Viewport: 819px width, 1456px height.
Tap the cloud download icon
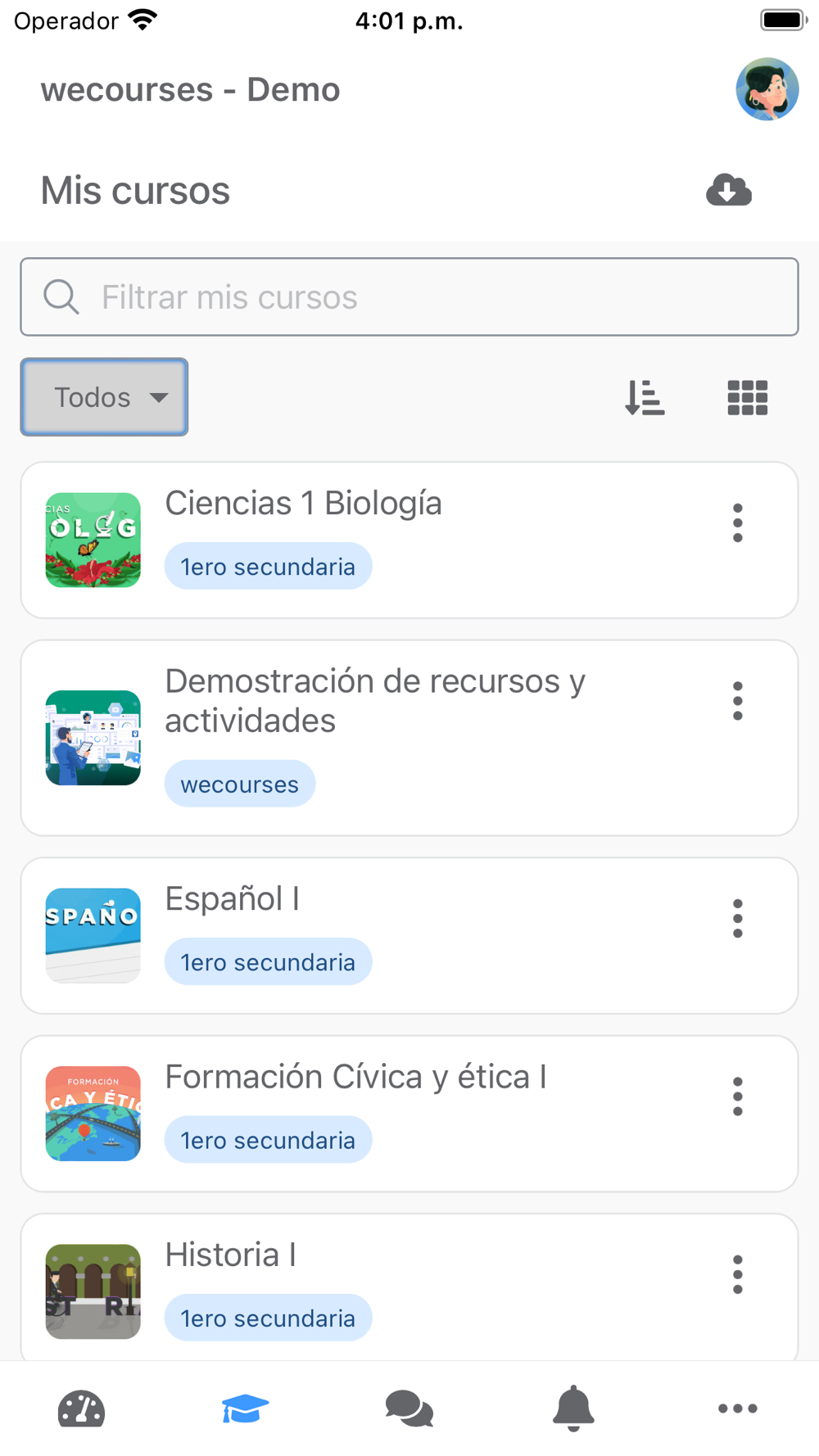(x=729, y=190)
